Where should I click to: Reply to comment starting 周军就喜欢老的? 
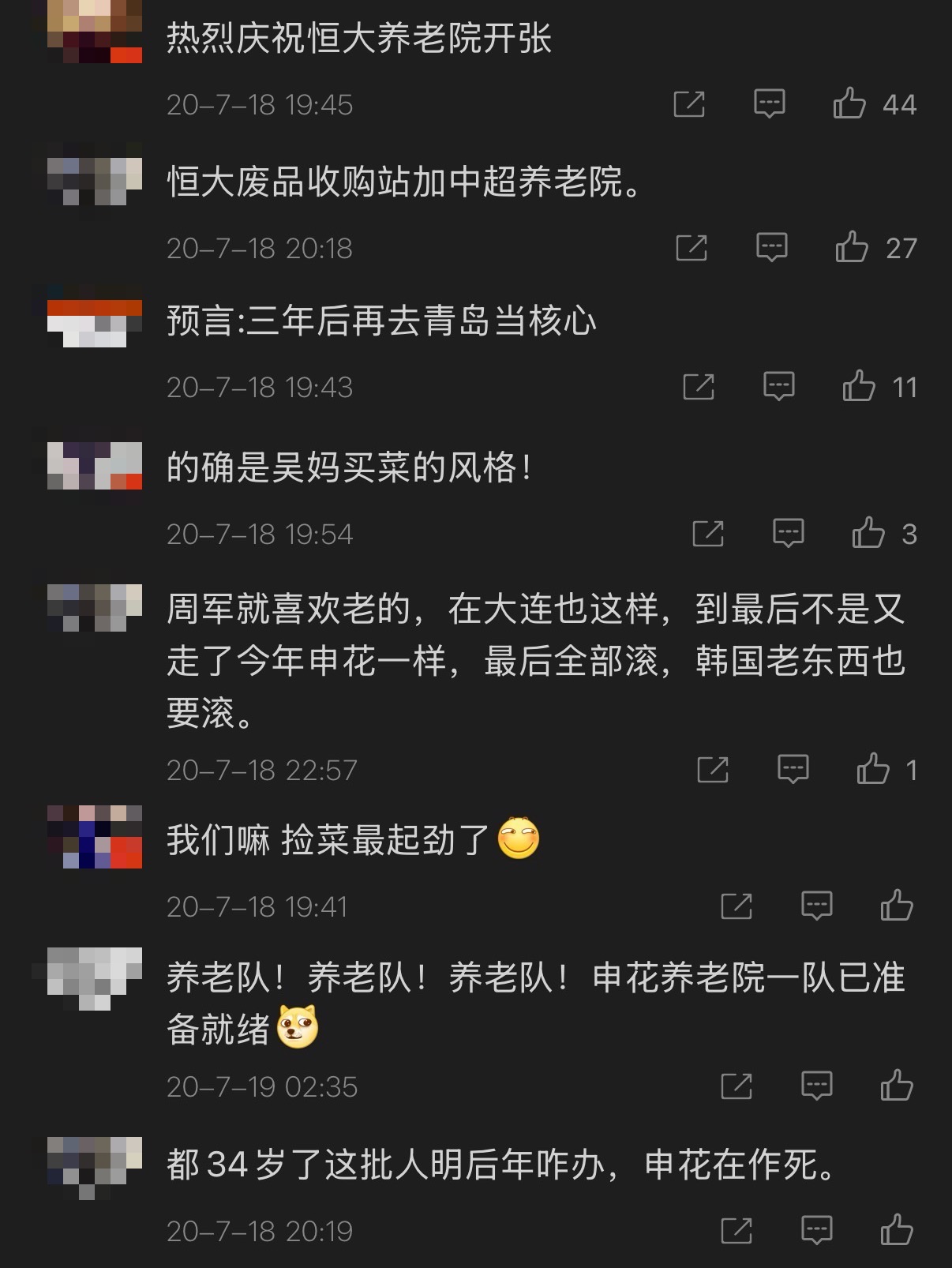pos(793,768)
